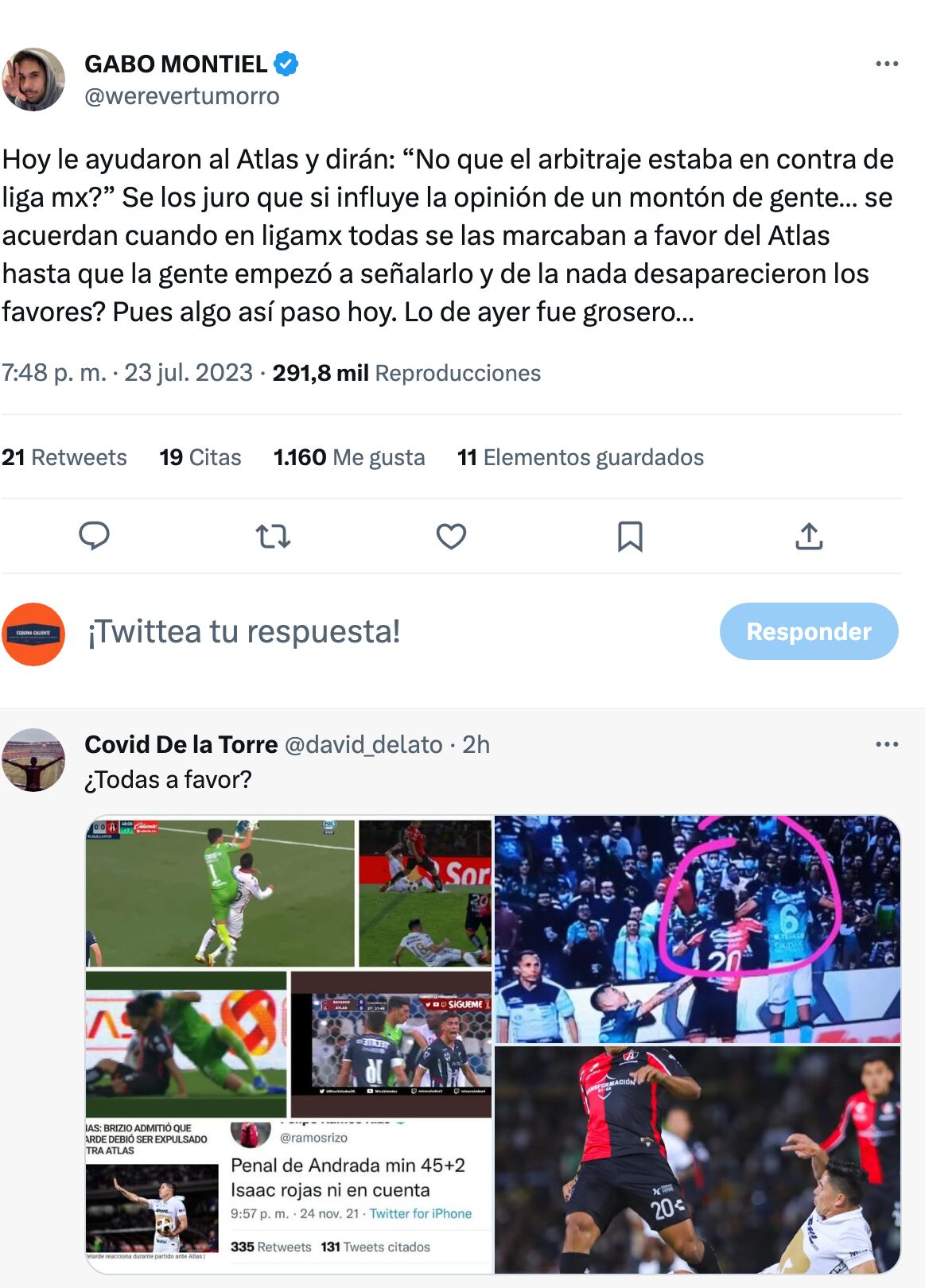925x1288 pixels.
Task: Reply to the tweet via comment icon
Action: (x=94, y=536)
